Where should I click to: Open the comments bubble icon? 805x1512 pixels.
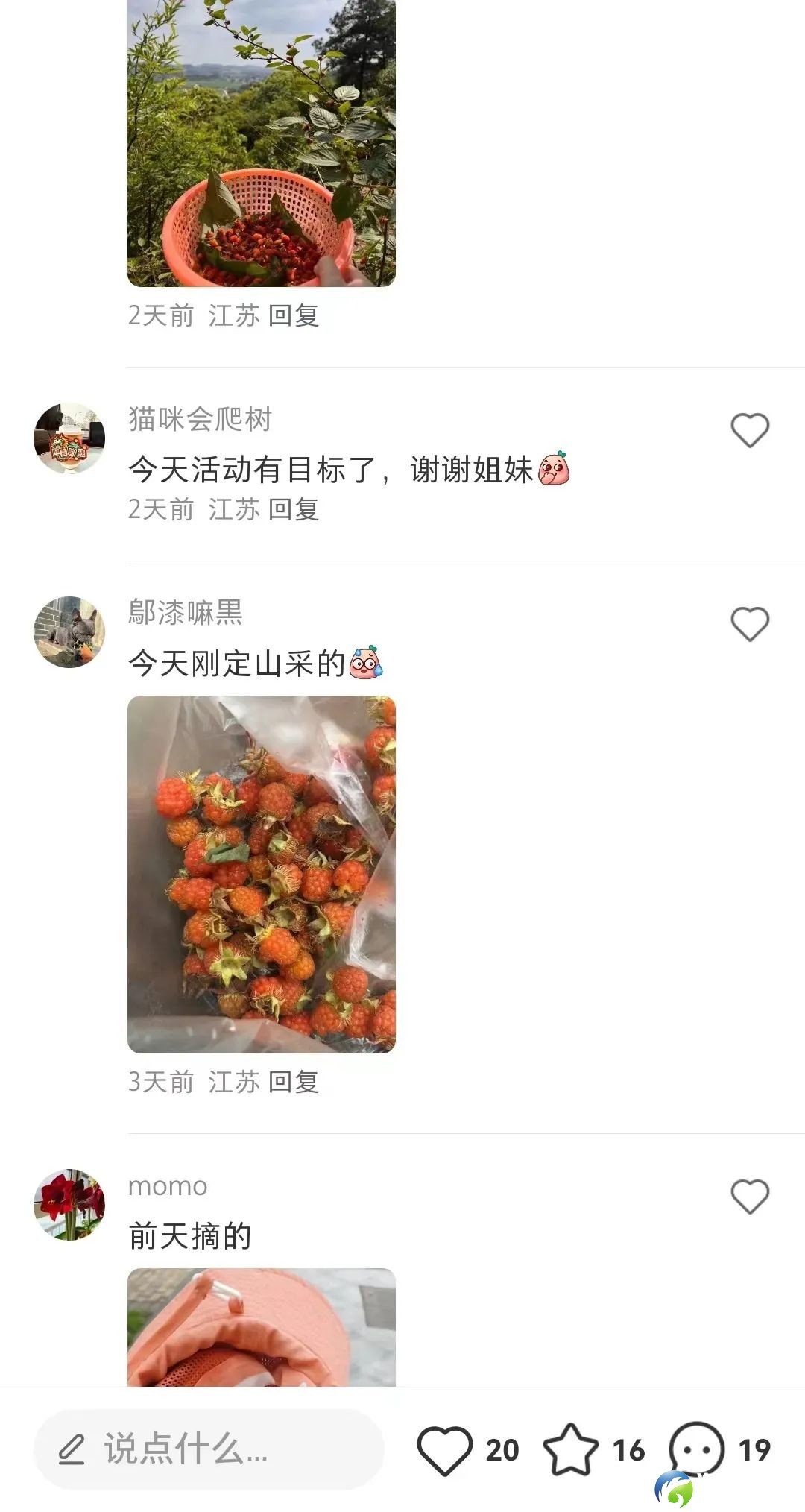[697, 1449]
